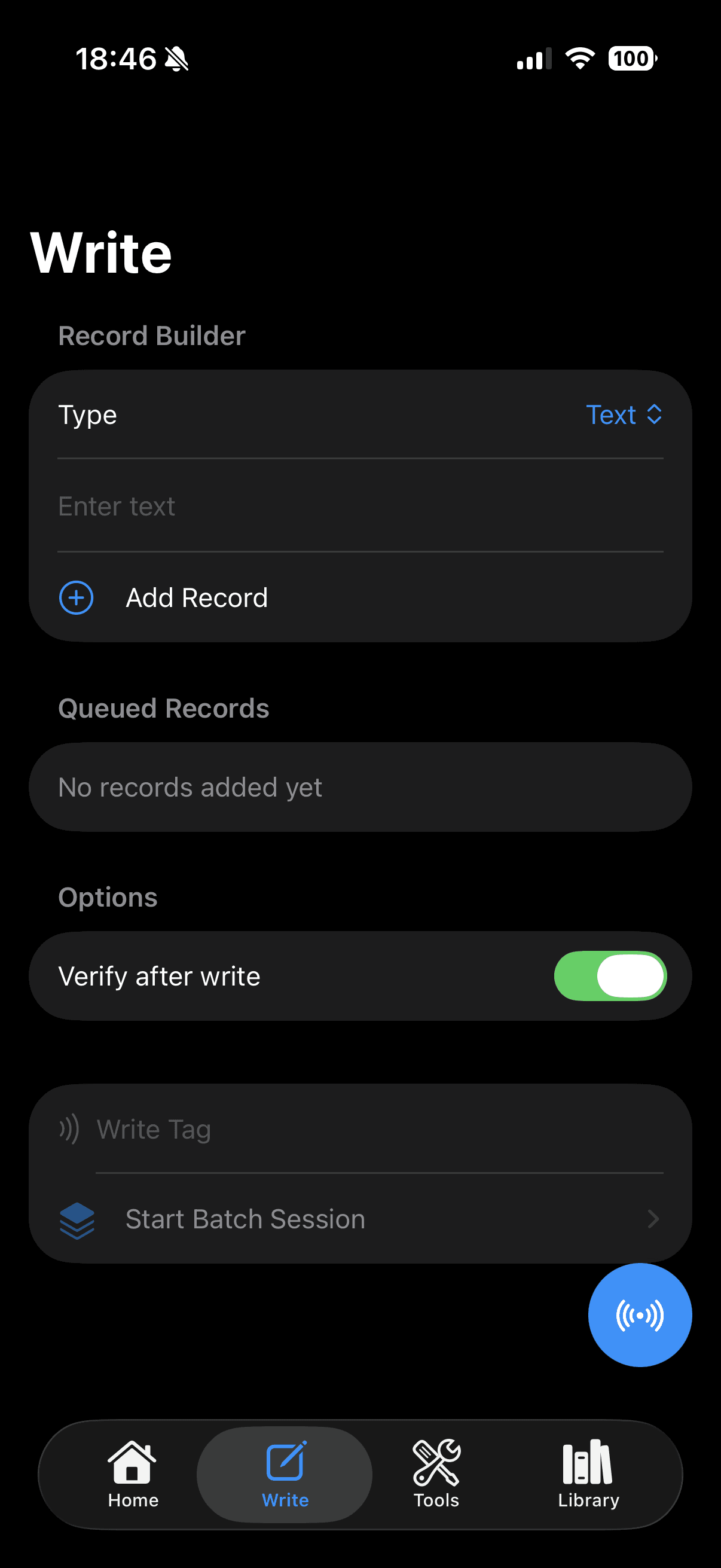Tap Add Record
Screen dimensions: 721x1568
[197, 597]
